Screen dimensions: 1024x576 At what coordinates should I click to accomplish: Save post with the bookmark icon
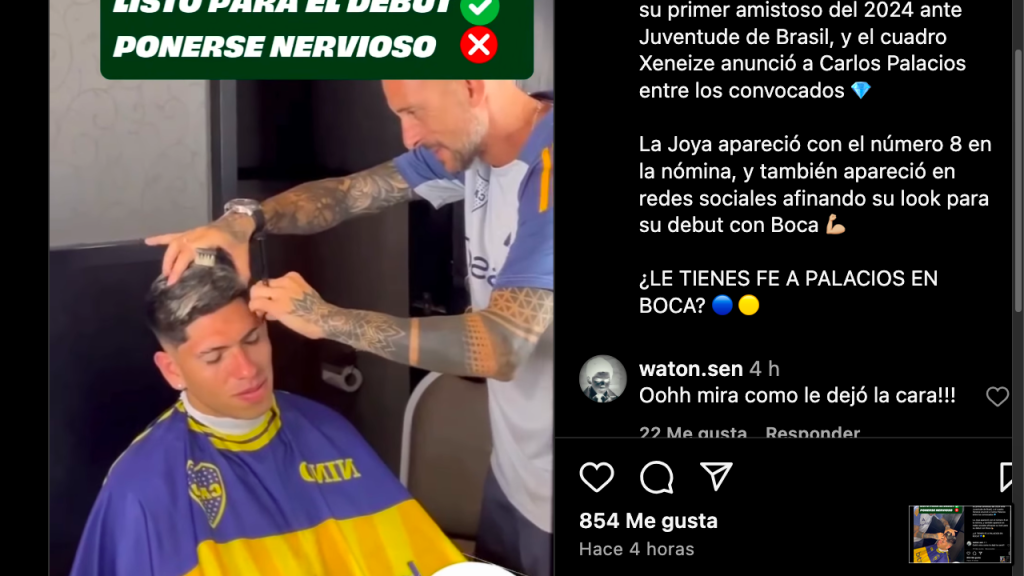(x=1006, y=477)
